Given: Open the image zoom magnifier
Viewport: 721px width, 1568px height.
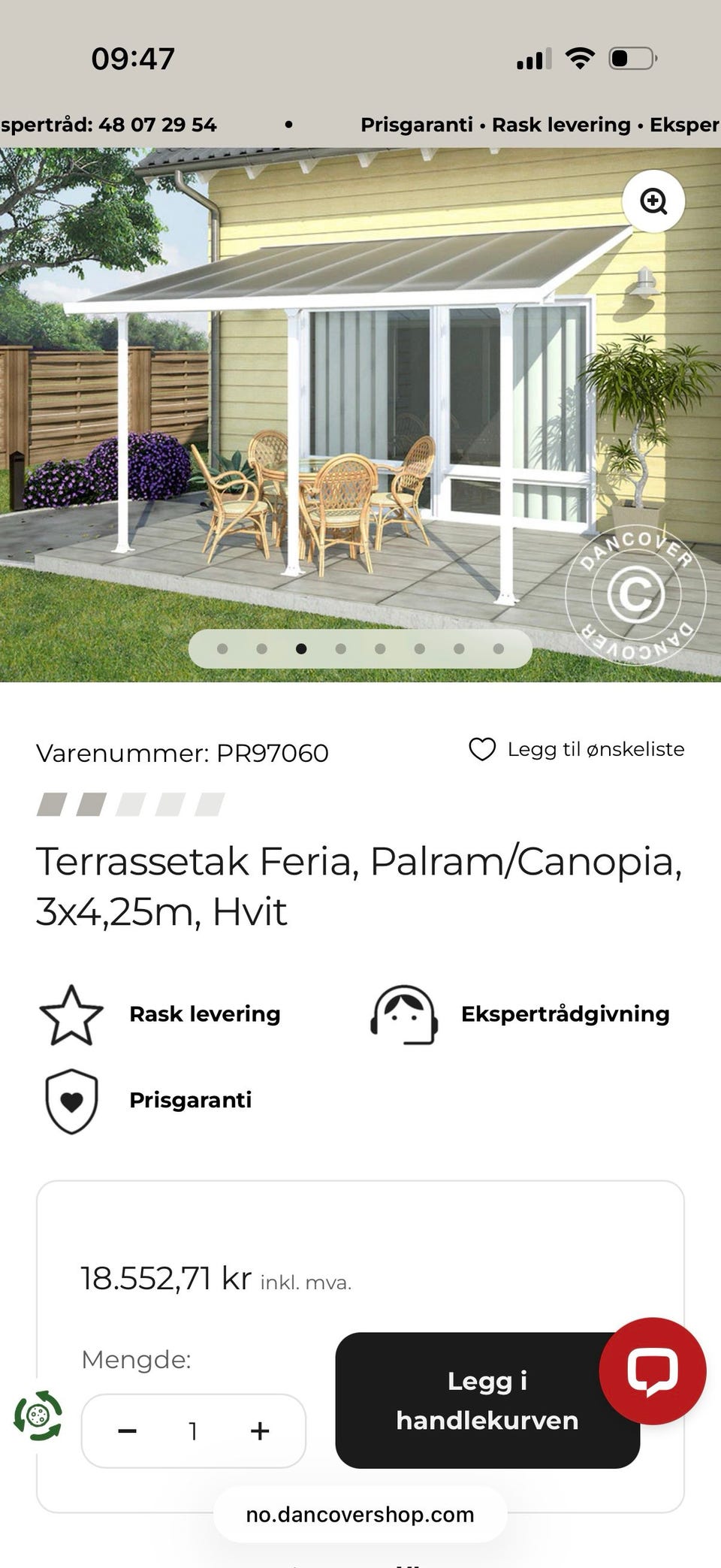Looking at the screenshot, I should 654,201.
